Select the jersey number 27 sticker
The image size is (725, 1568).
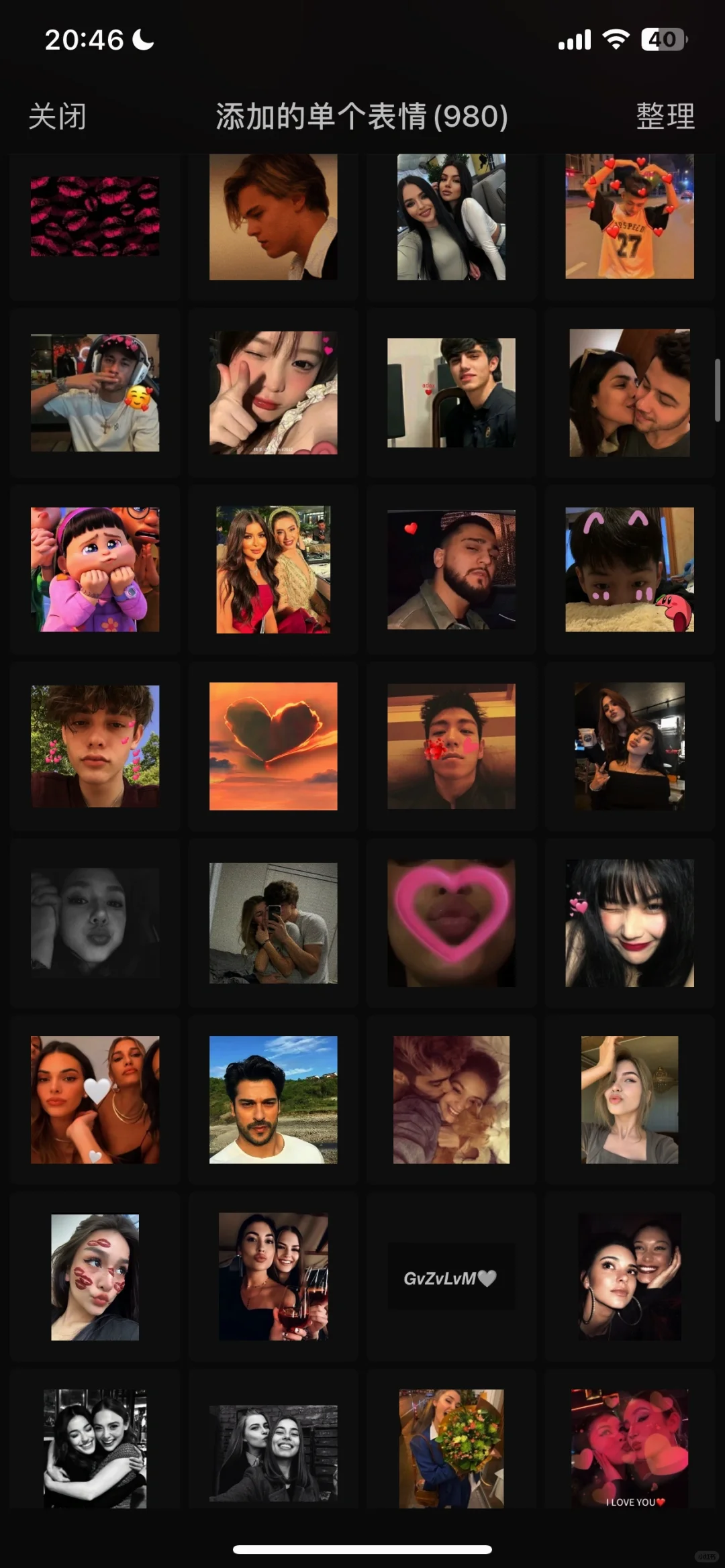pyautogui.click(x=629, y=217)
